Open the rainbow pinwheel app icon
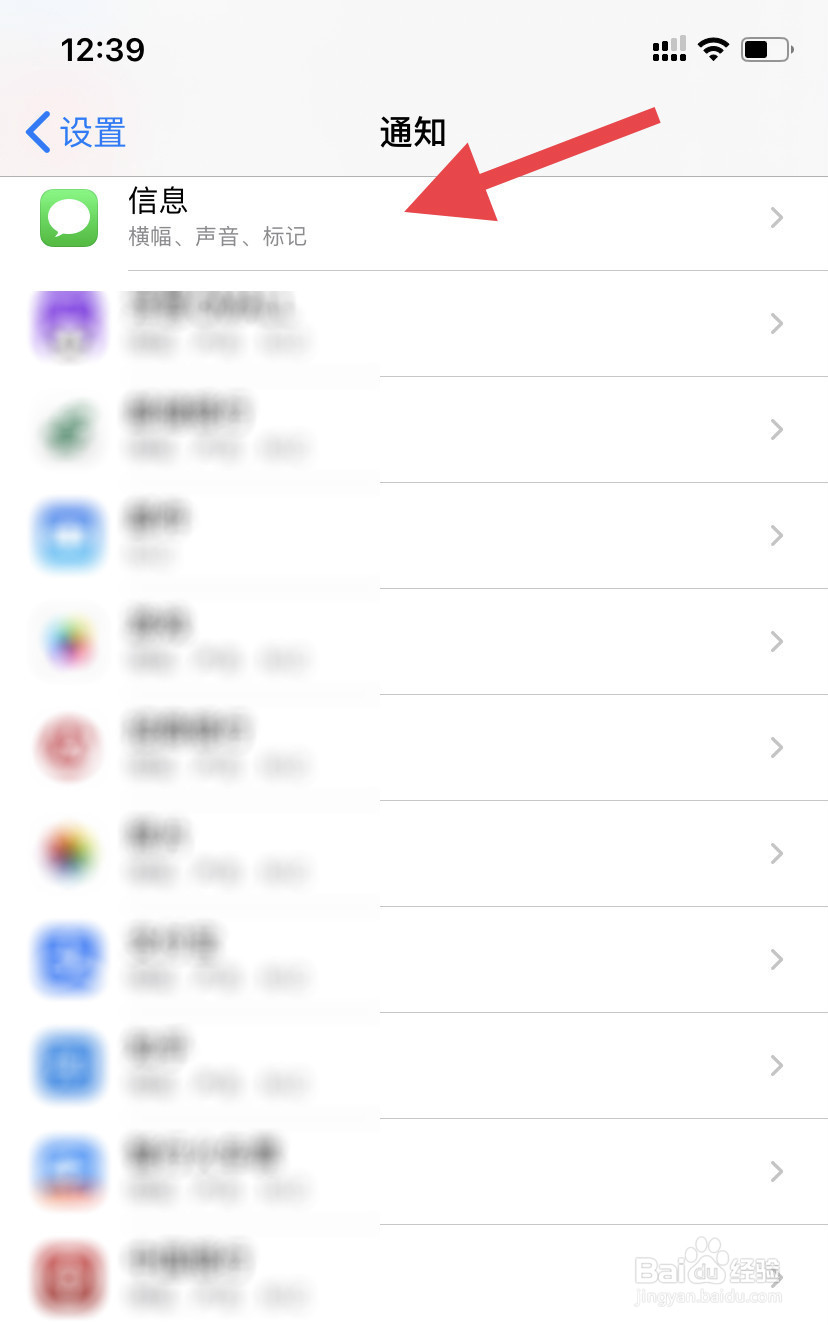828x1325 pixels. [x=68, y=641]
